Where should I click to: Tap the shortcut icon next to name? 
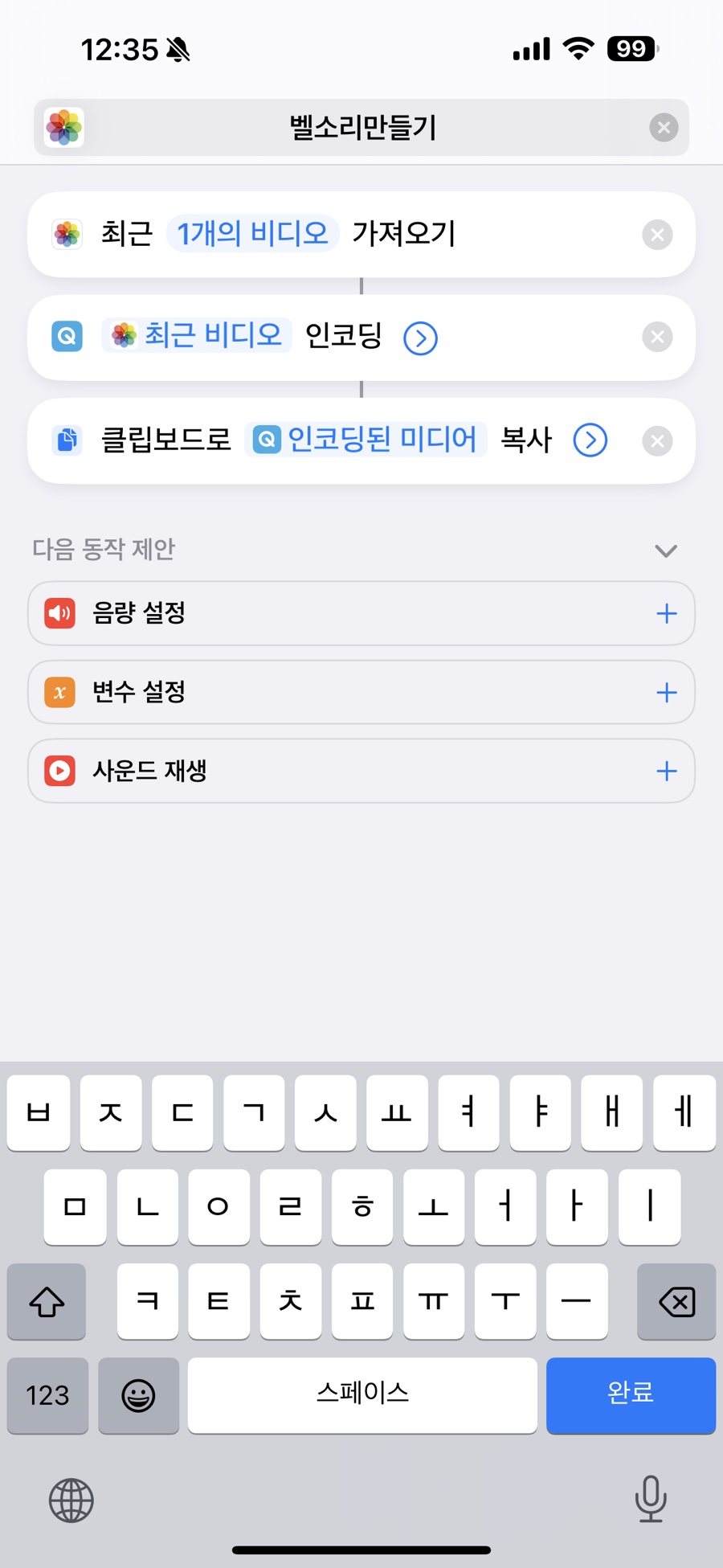(x=64, y=128)
